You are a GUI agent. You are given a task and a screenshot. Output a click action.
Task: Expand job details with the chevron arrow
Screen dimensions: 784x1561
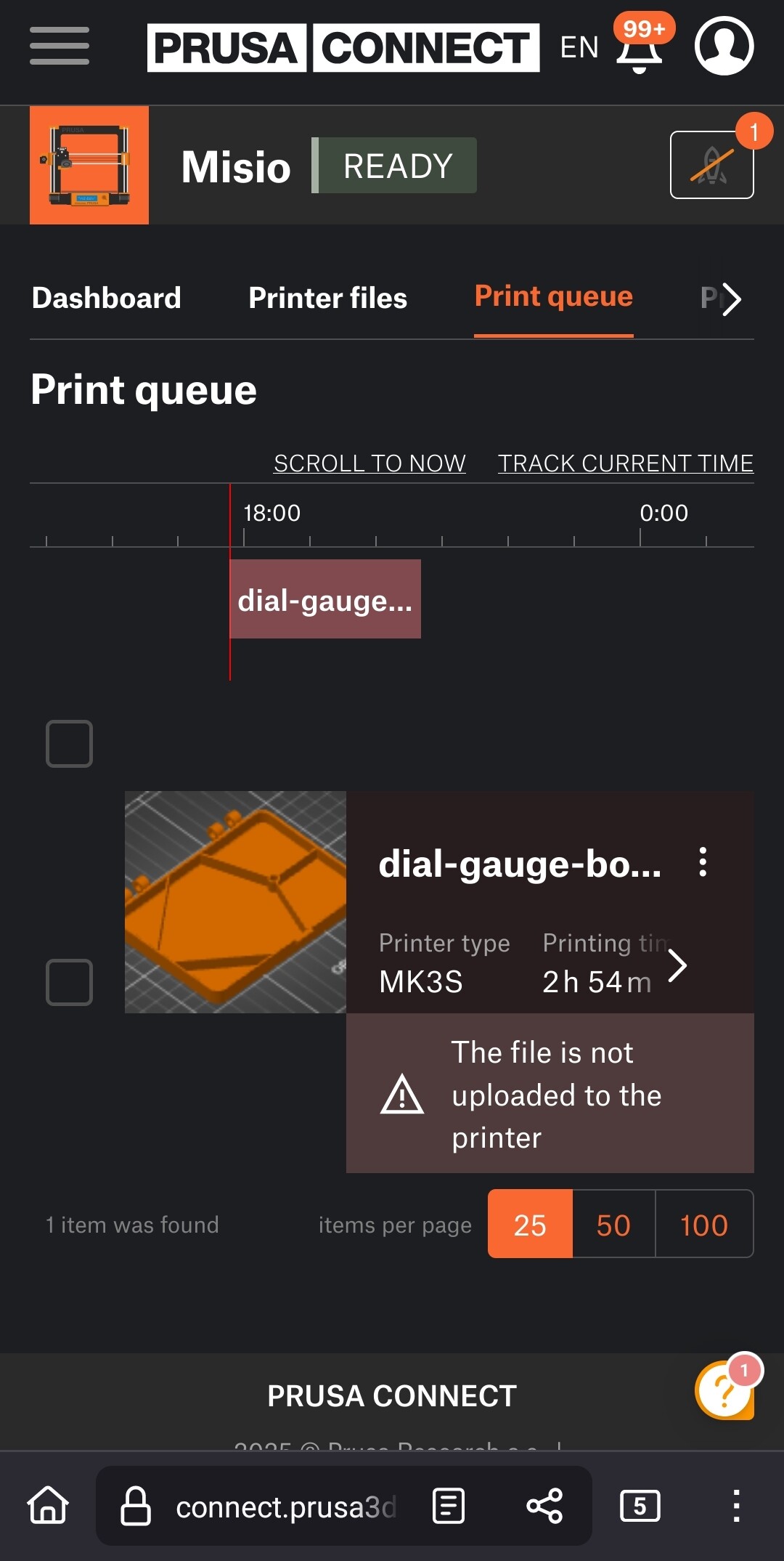[677, 965]
